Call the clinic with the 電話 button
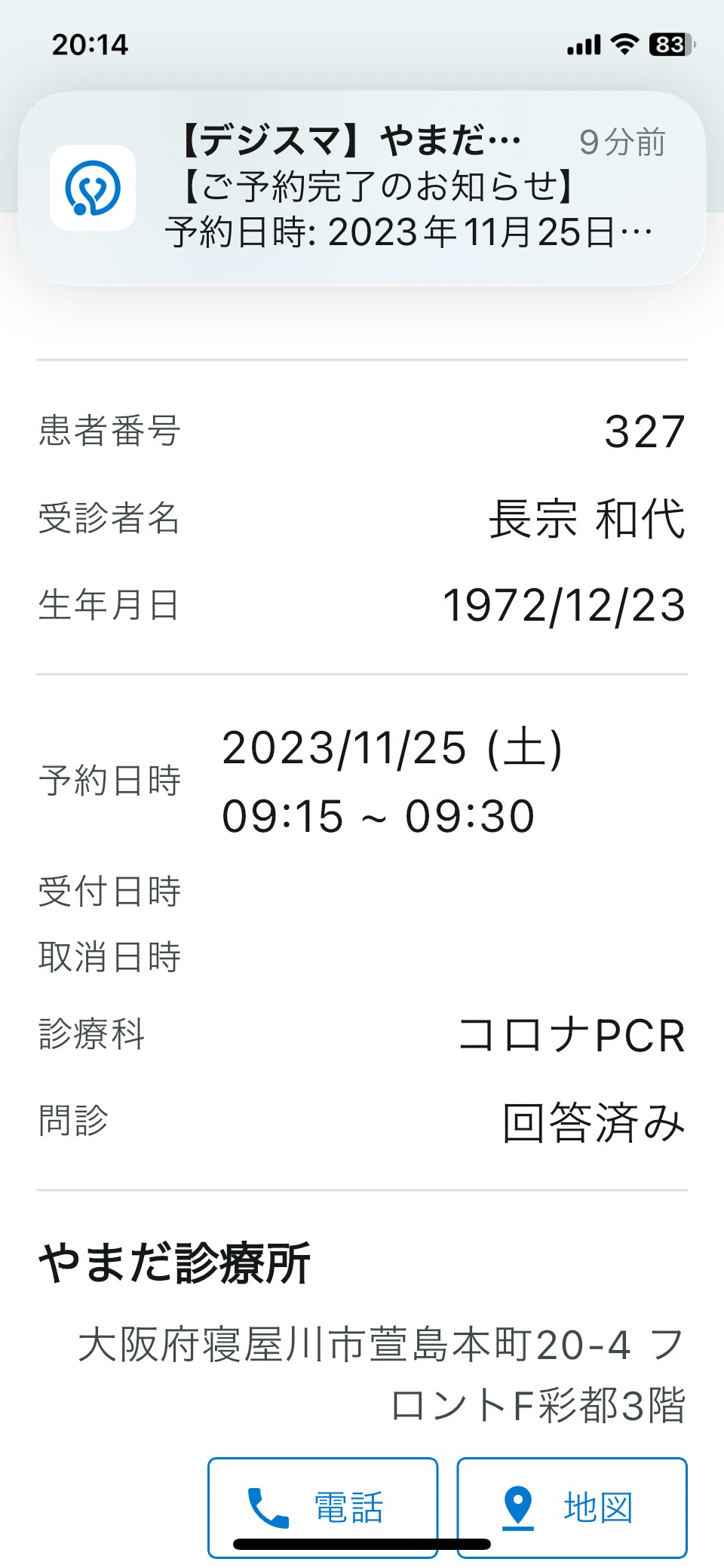This screenshot has width=724, height=1568. [x=323, y=1507]
